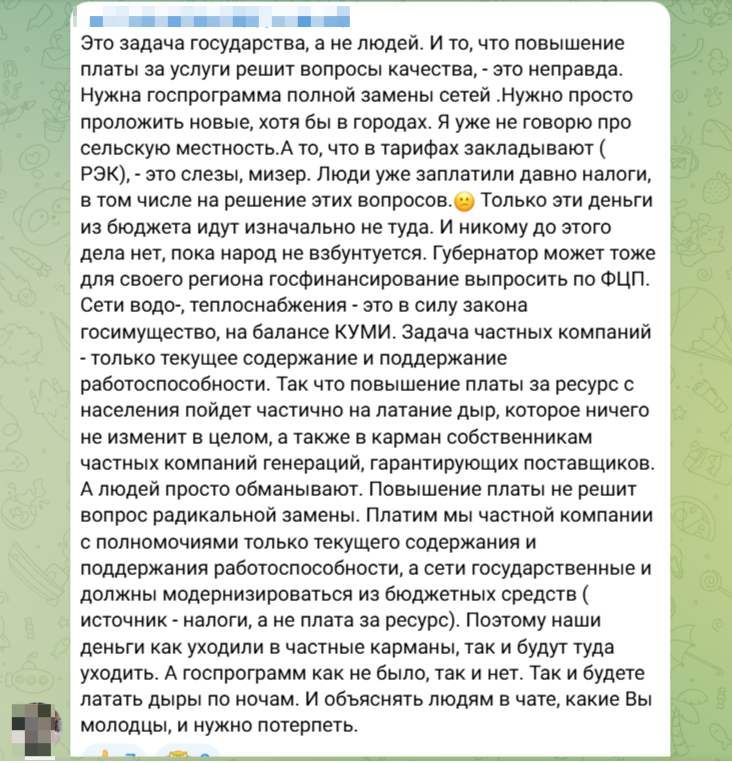Tap the thumbs-up reaction chip
Viewport: 732px width, 763px height.
[x=111, y=755]
